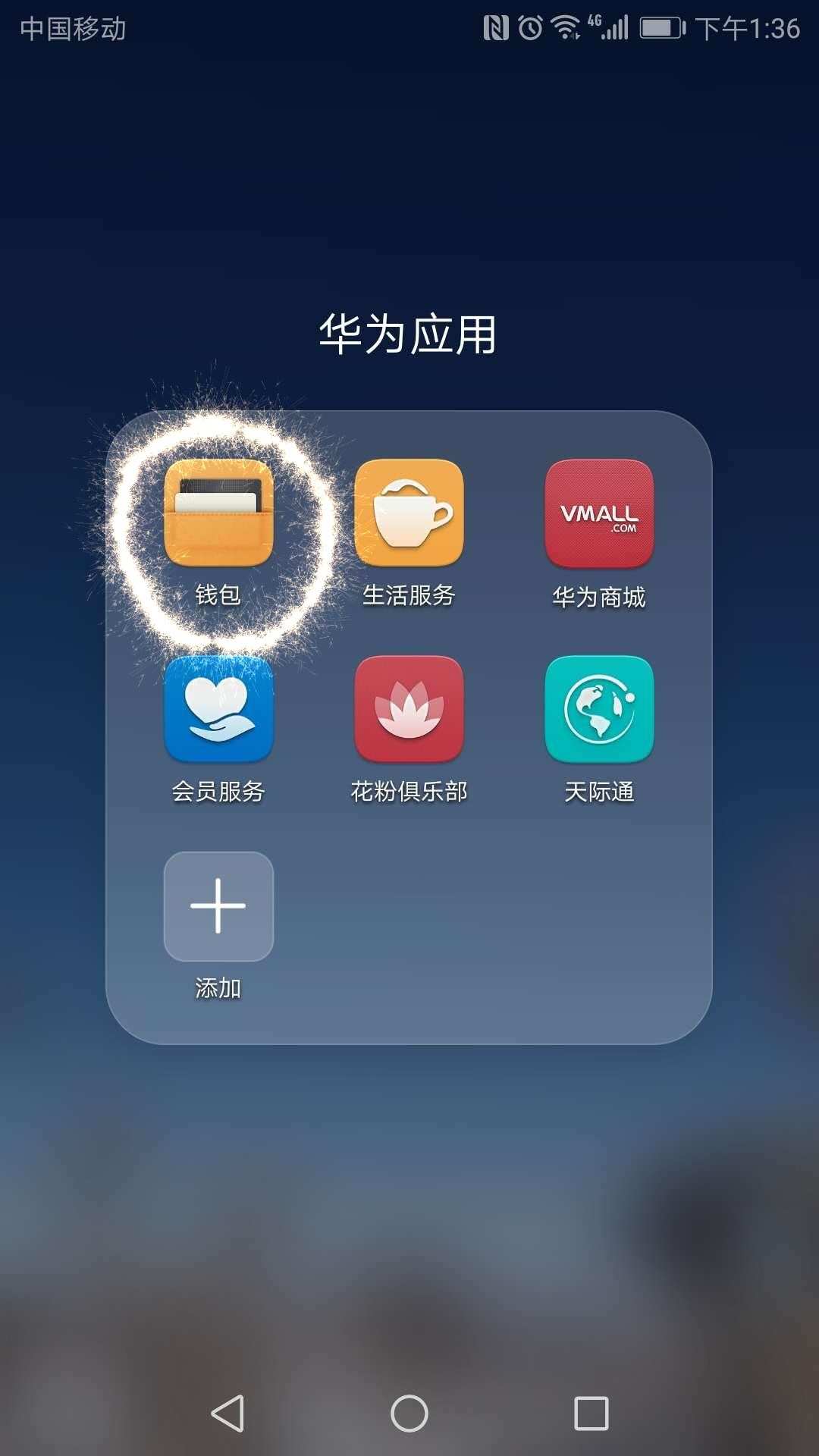Viewport: 819px width, 1456px height.
Task: Open the 会员服务 (Member Services) app
Action: (x=219, y=709)
